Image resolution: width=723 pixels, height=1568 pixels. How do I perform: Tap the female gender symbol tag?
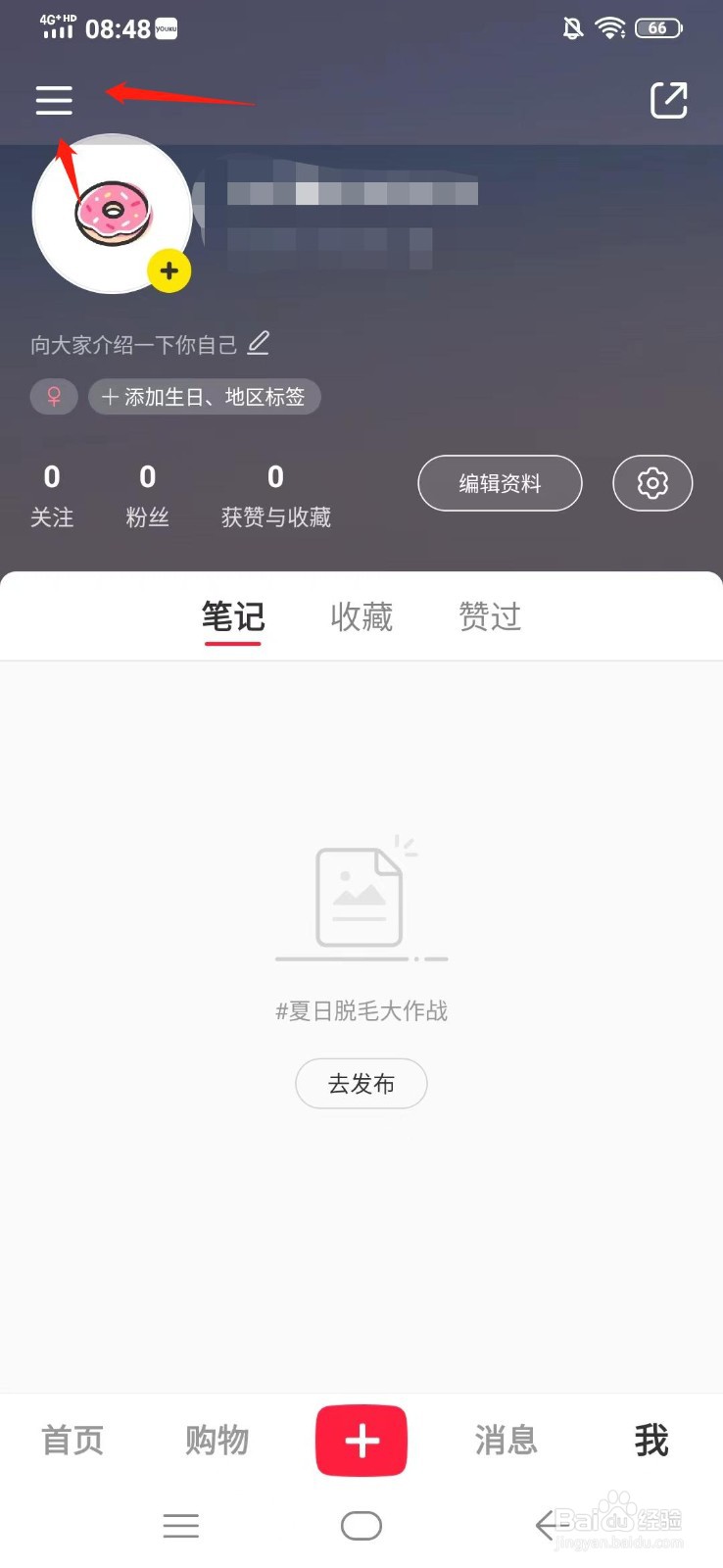coord(54,397)
